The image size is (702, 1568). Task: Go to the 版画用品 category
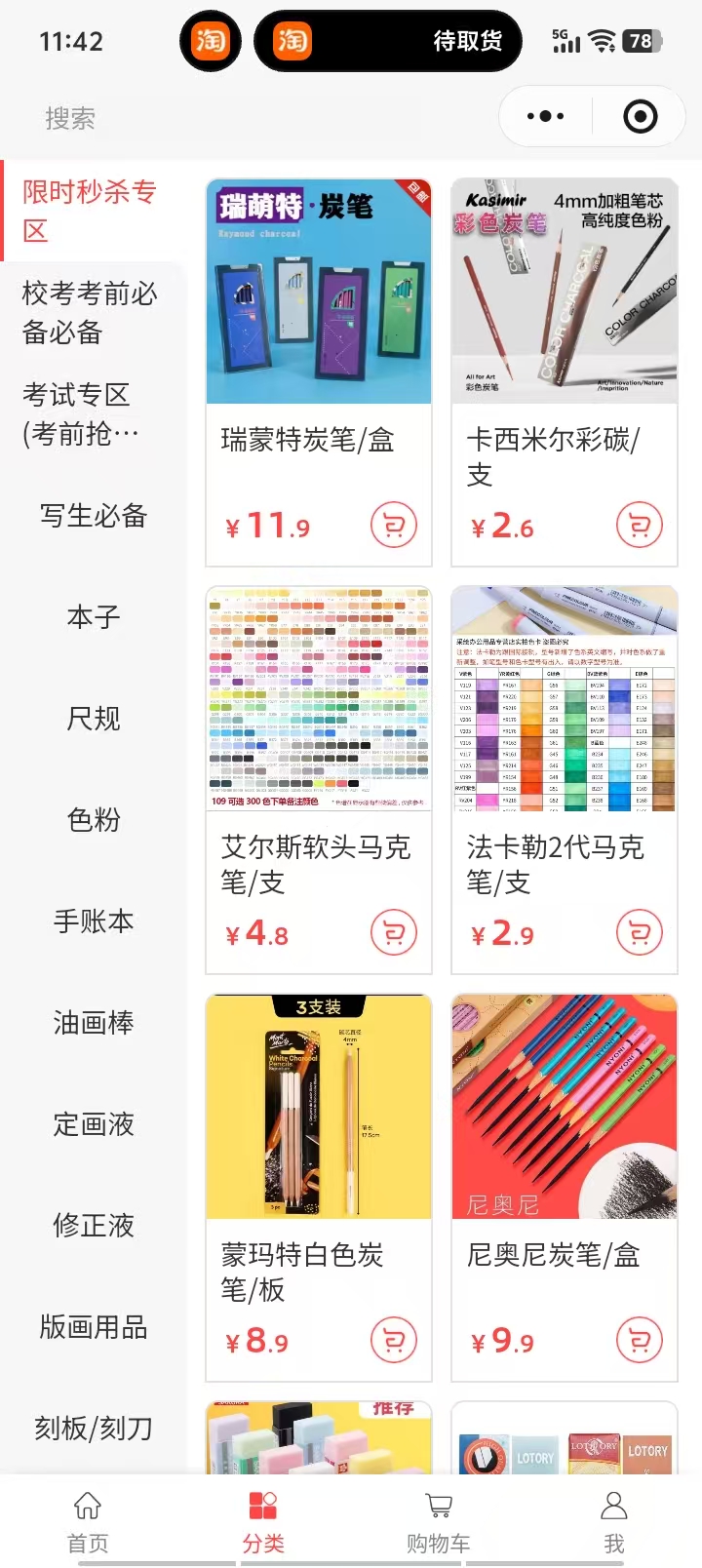click(x=94, y=1327)
